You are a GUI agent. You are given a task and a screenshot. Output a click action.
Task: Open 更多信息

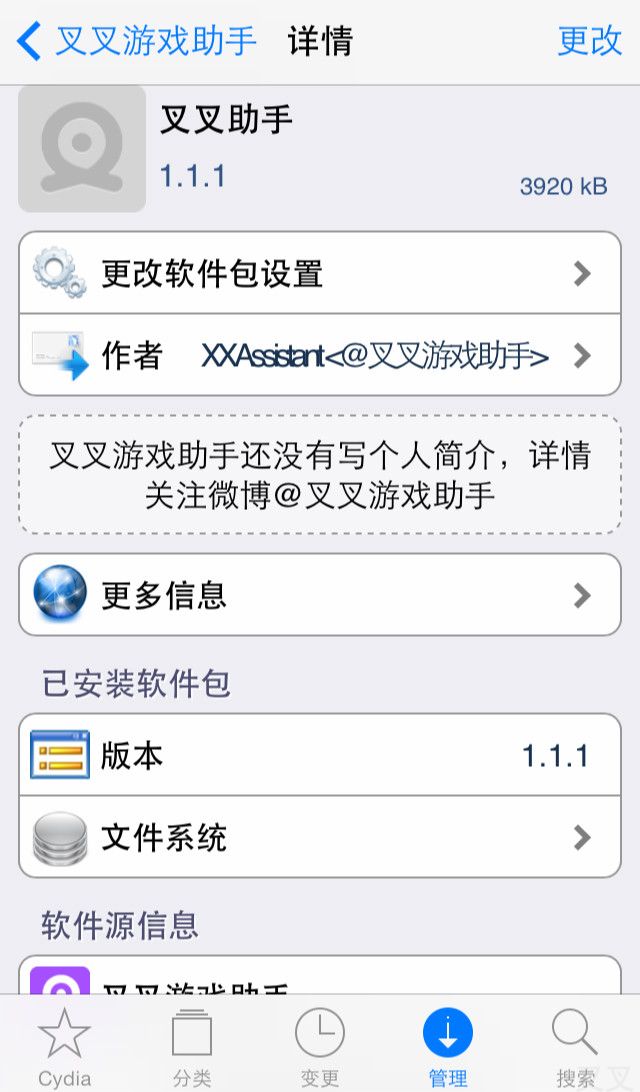tap(320, 595)
